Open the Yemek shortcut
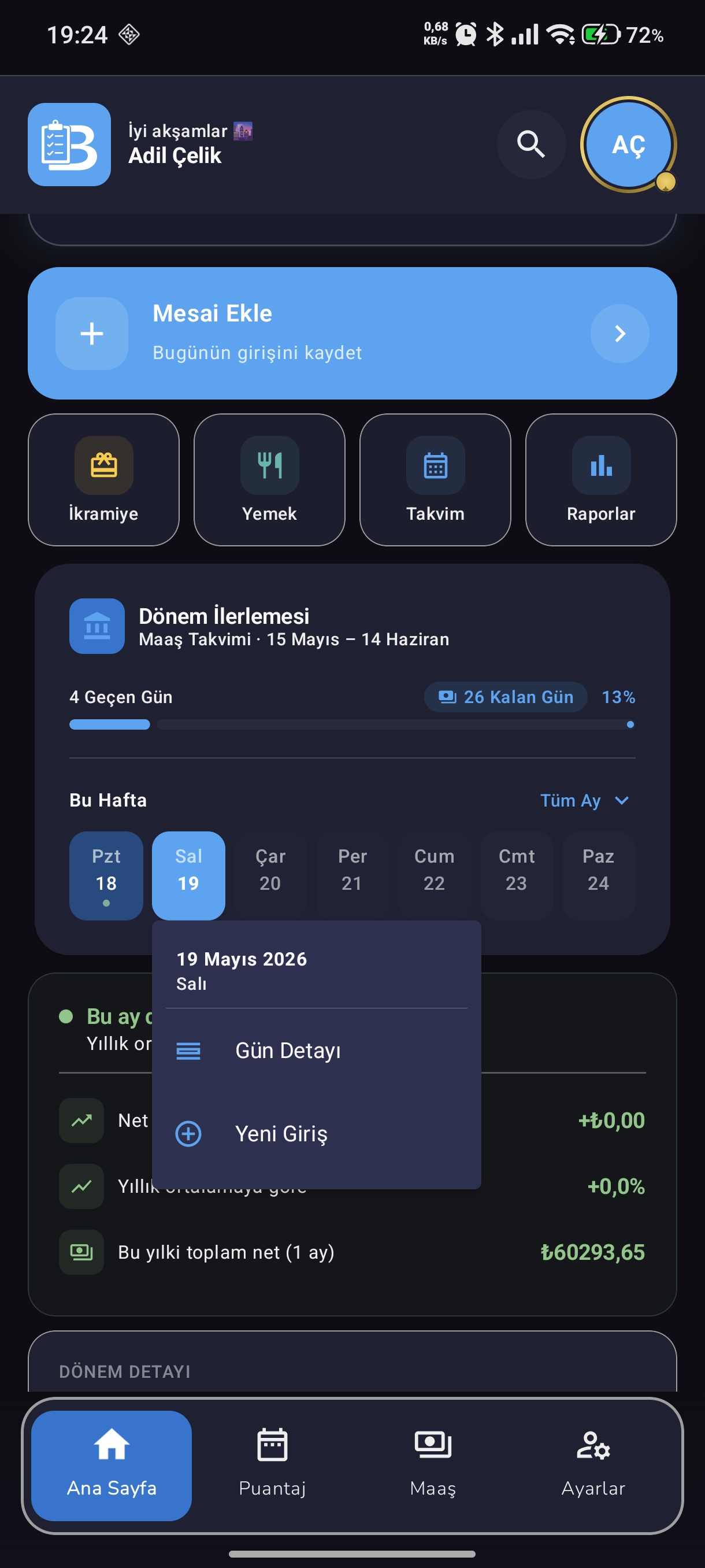705x1568 pixels. pyautogui.click(x=269, y=480)
